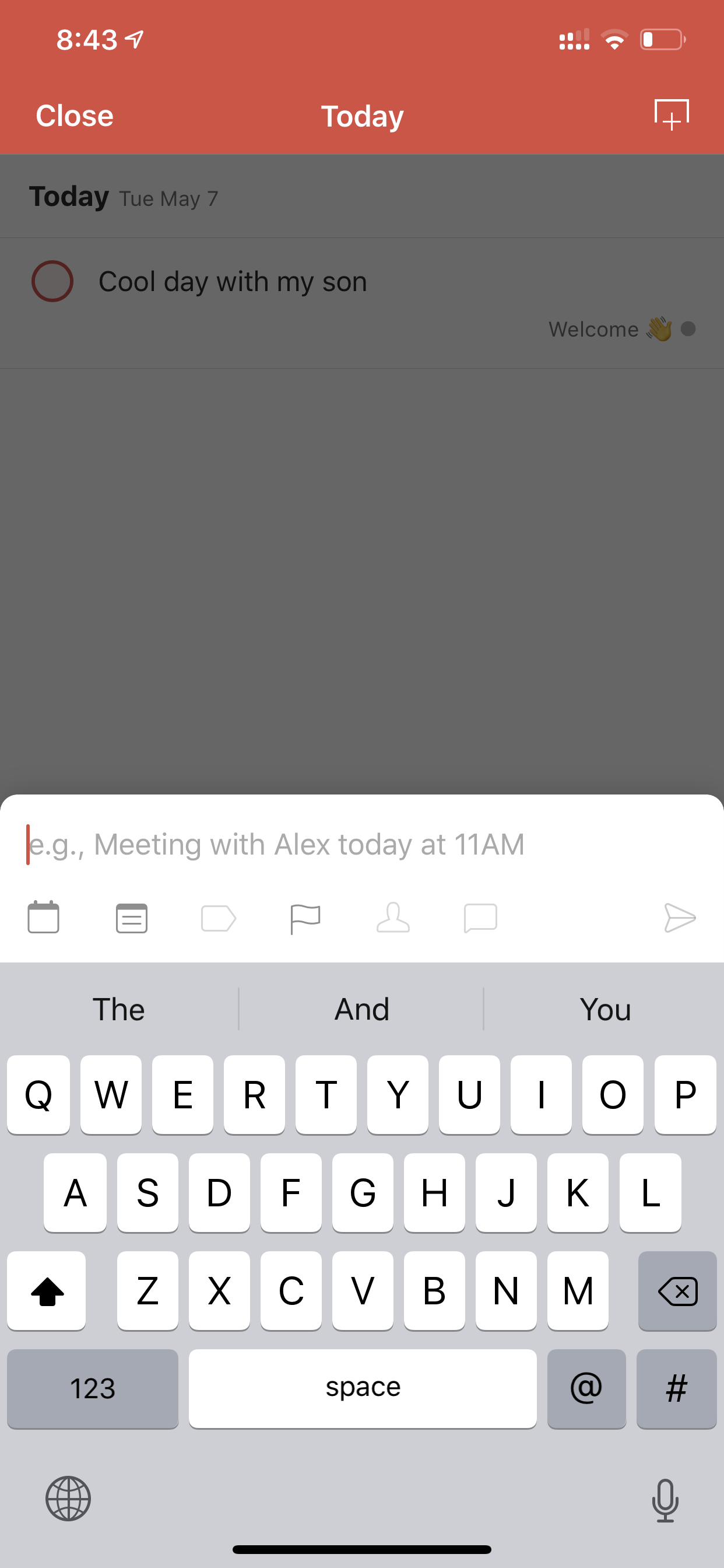Switch keyboard language with the globe key

[x=68, y=1498]
